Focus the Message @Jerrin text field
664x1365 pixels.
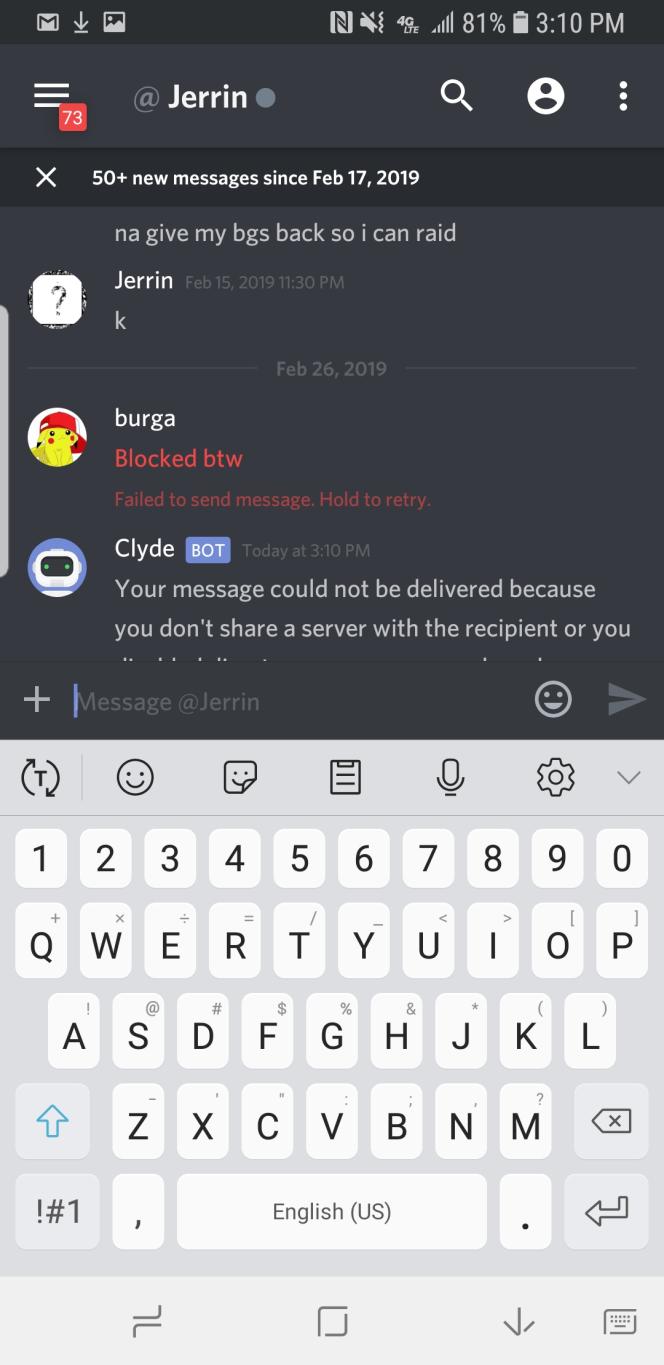295,701
